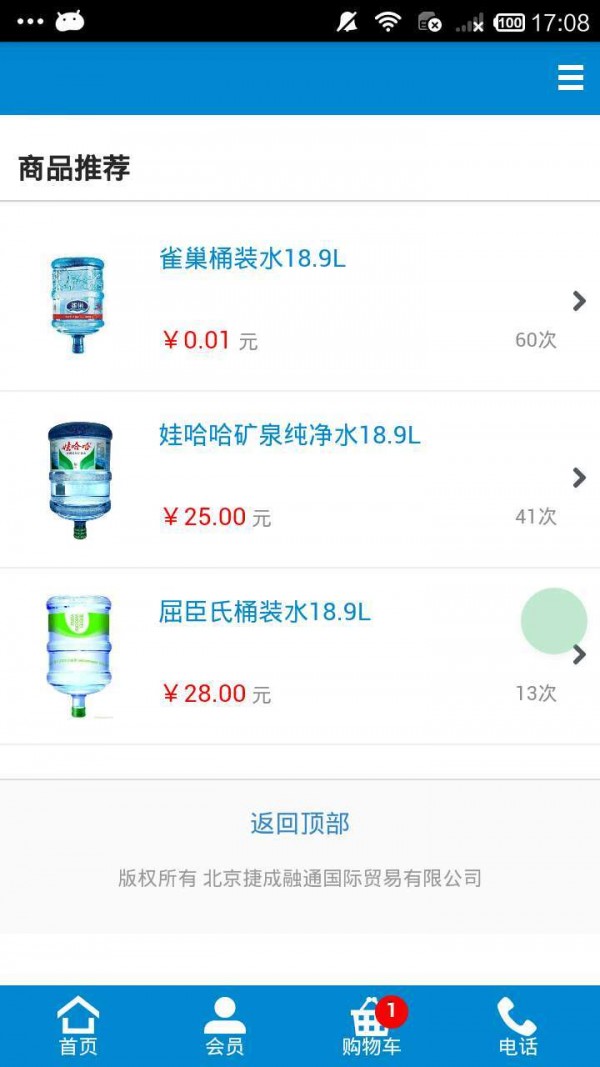Open the 电话 tab
The width and height of the screenshot is (600, 1067).
[x=517, y=1026]
